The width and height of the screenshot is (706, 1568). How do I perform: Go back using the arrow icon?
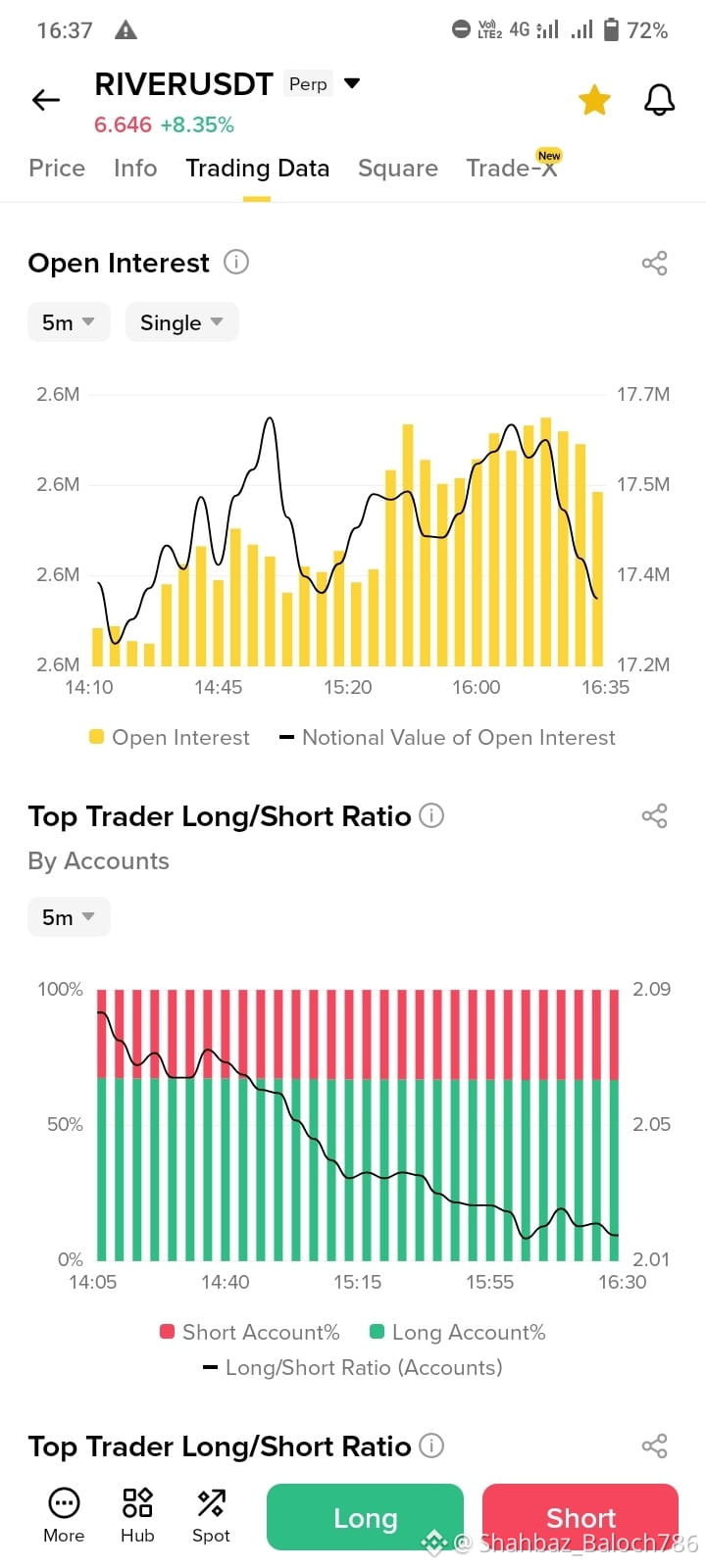click(x=46, y=100)
